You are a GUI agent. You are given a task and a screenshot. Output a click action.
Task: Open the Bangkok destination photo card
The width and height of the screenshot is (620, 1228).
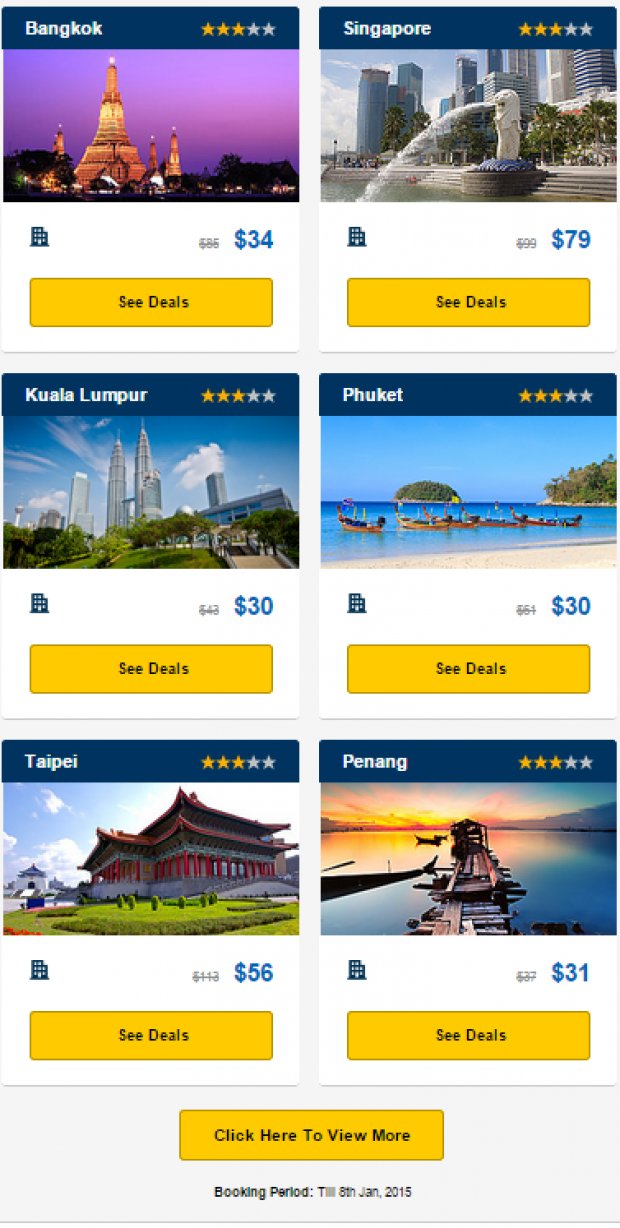(151, 125)
